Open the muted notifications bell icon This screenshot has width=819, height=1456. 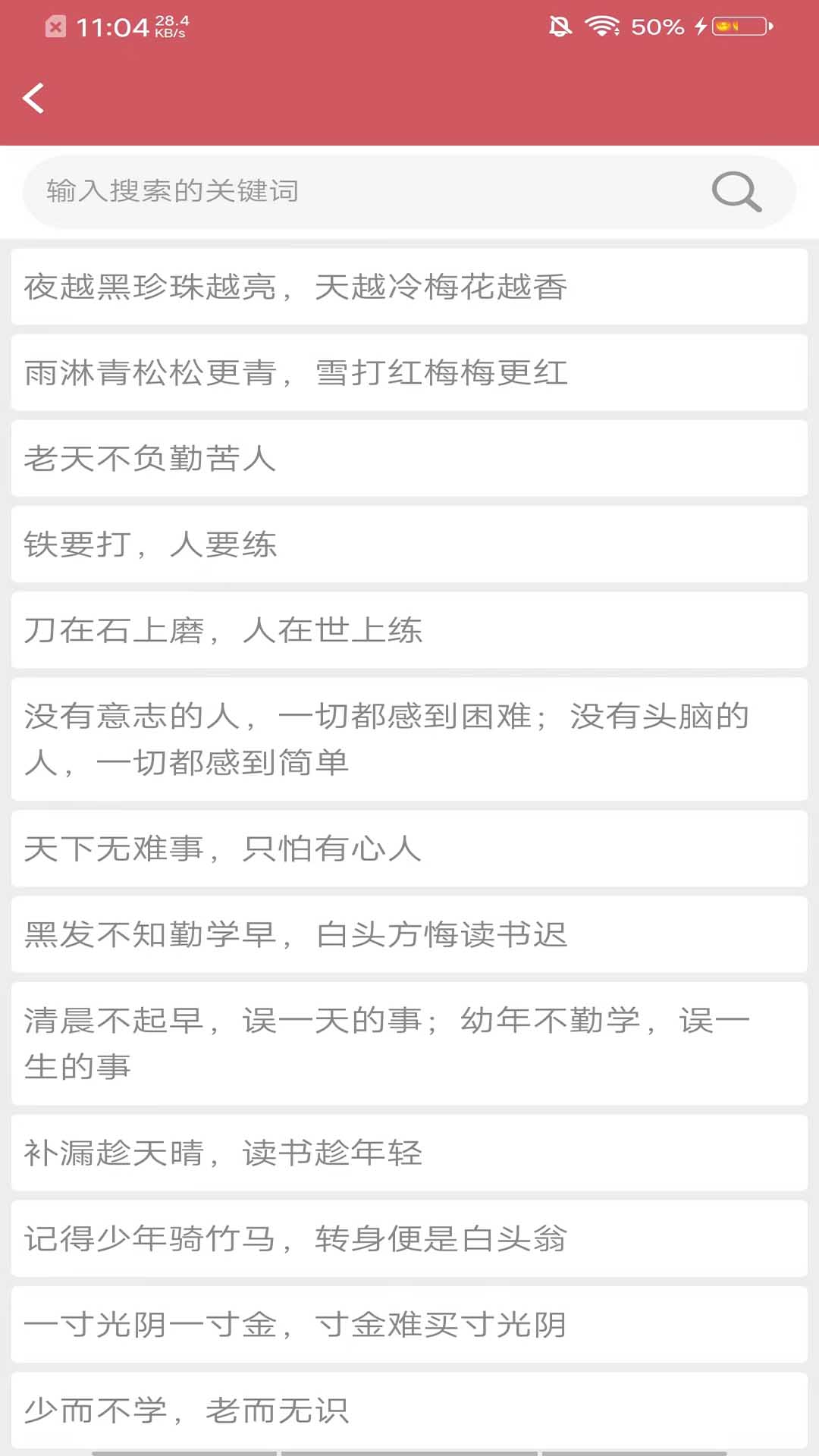561,25
